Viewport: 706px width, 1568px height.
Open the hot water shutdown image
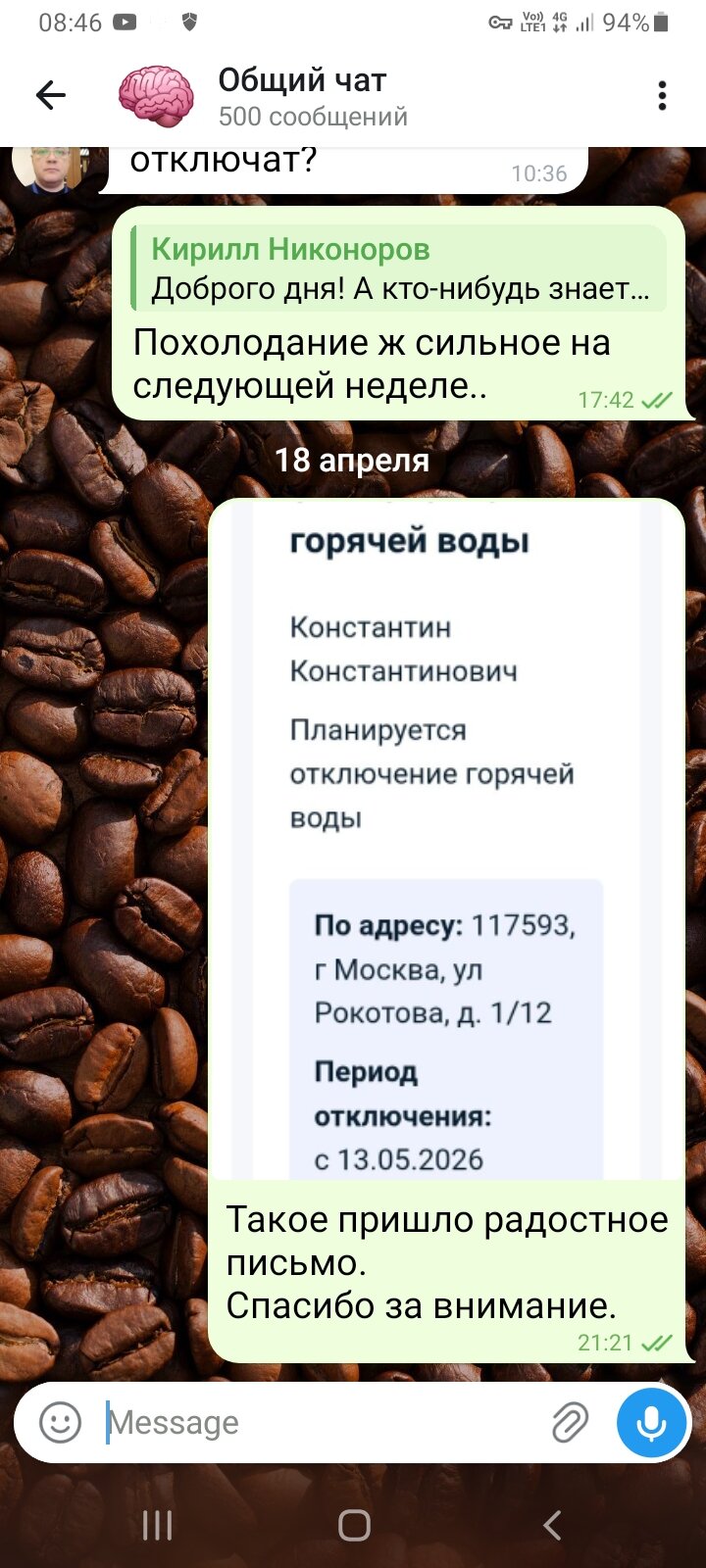[x=446, y=839]
